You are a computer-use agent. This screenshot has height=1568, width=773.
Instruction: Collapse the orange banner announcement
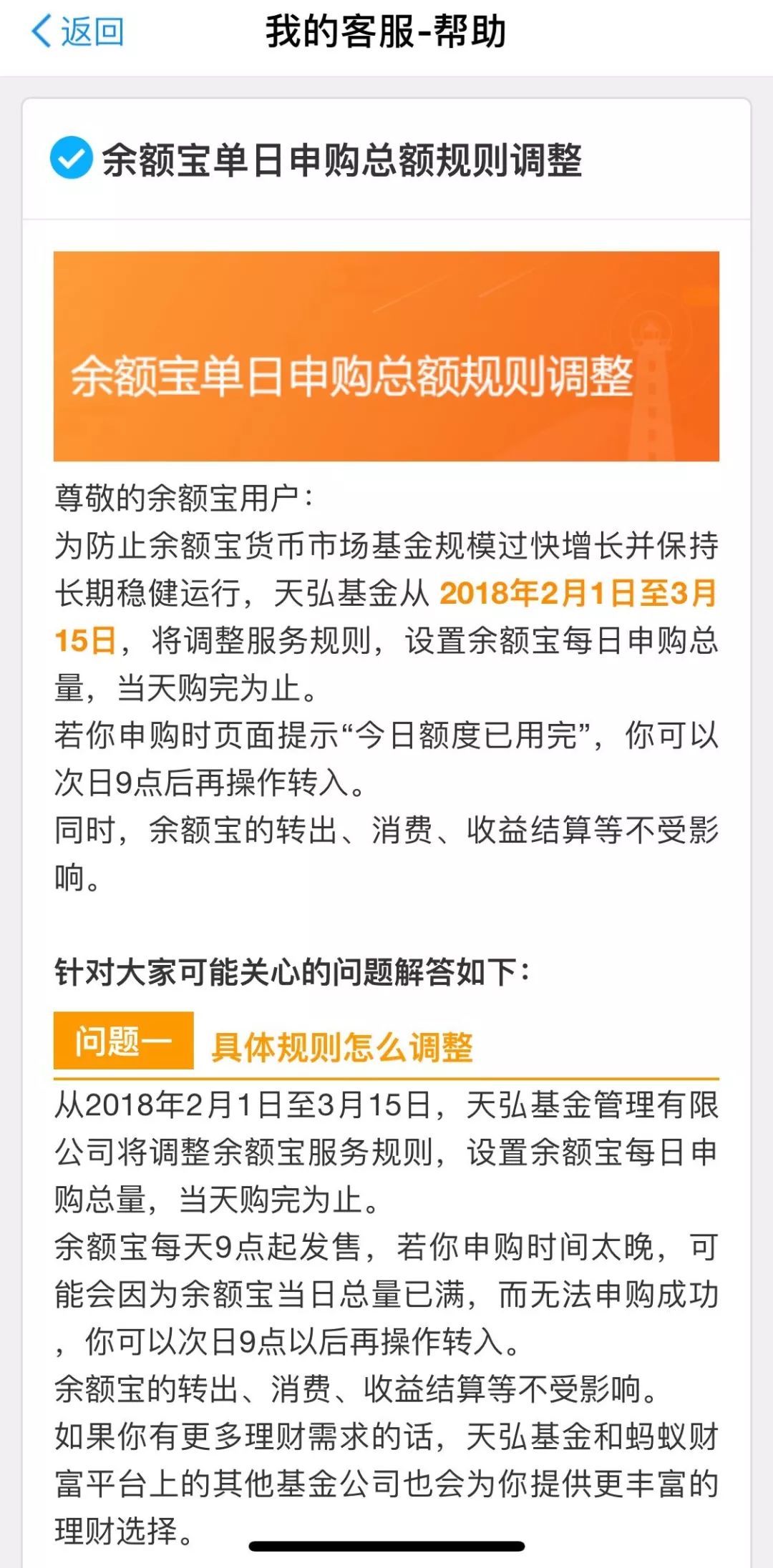pos(386,356)
